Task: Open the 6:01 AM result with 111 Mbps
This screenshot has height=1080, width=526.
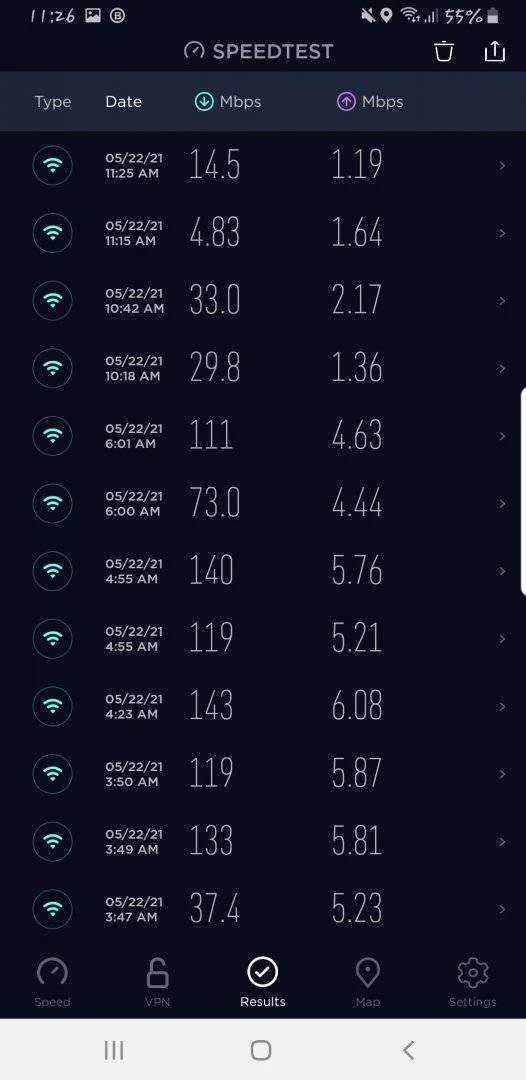Action: pyautogui.click(x=263, y=435)
